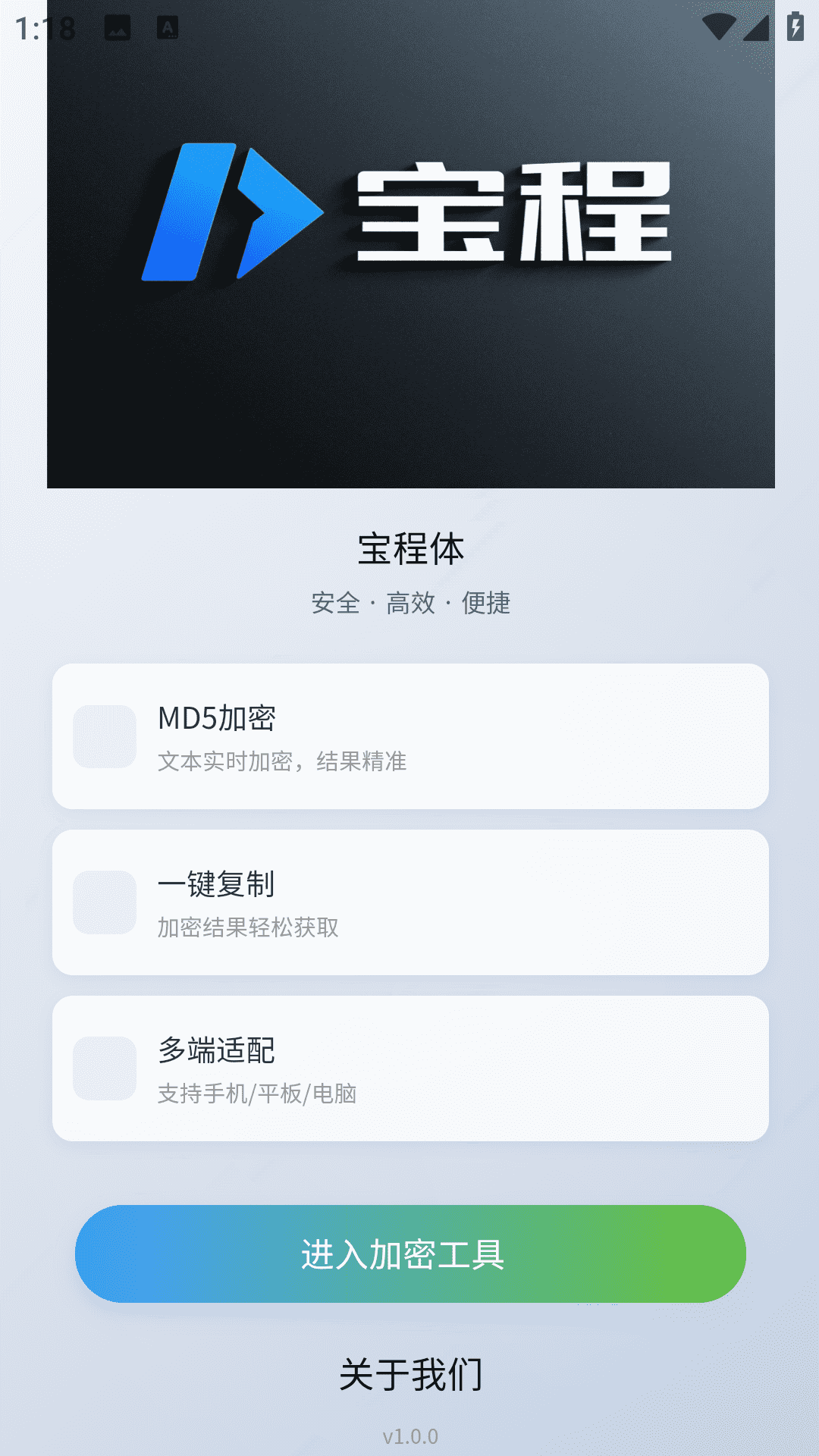The image size is (819, 1456).
Task: Open the 关于我们 link
Action: tap(413, 1373)
